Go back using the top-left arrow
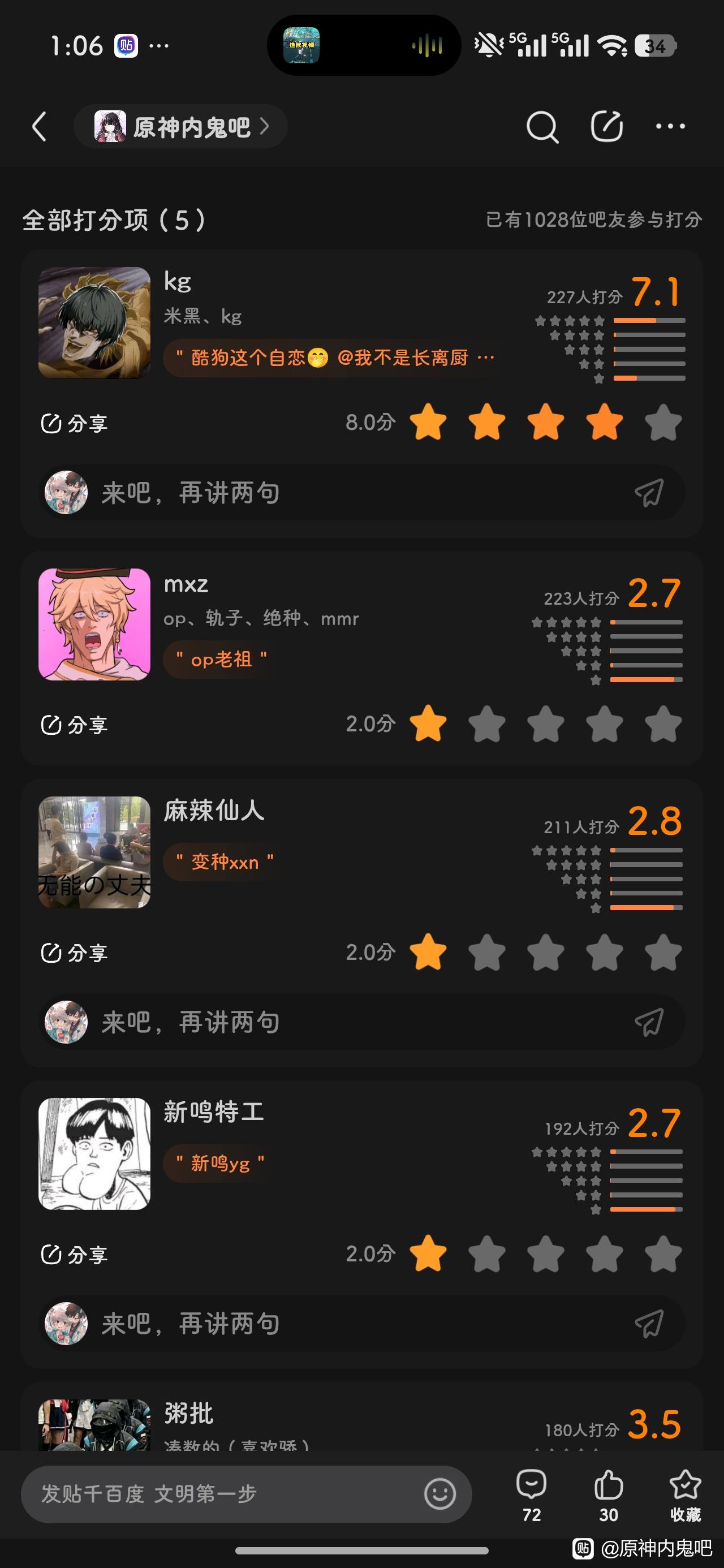Image resolution: width=724 pixels, height=1568 pixels. click(x=40, y=127)
